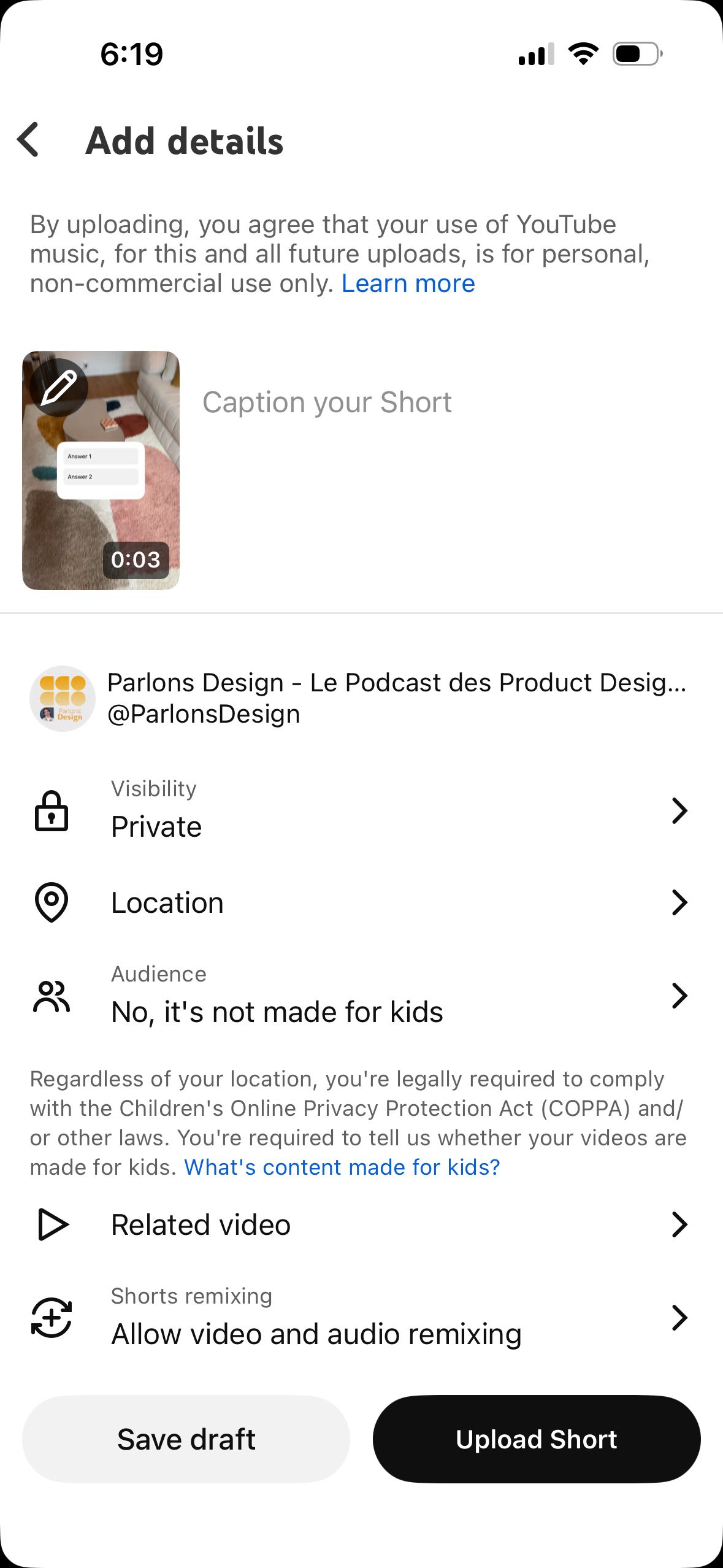Tap the lock icon next to Visibility
The image size is (723, 1568).
[x=51, y=811]
